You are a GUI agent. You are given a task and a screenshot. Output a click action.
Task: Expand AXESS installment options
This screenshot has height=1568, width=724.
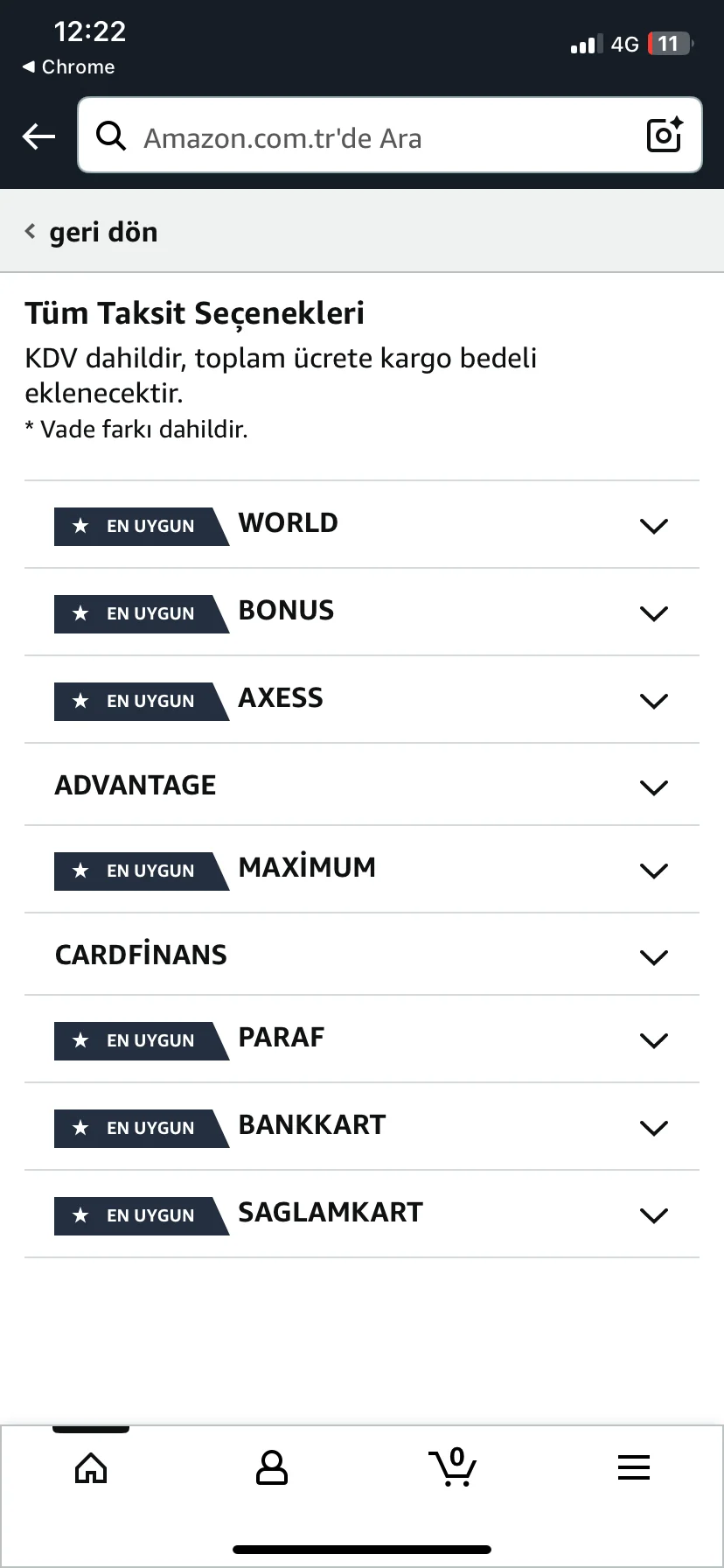(x=652, y=700)
